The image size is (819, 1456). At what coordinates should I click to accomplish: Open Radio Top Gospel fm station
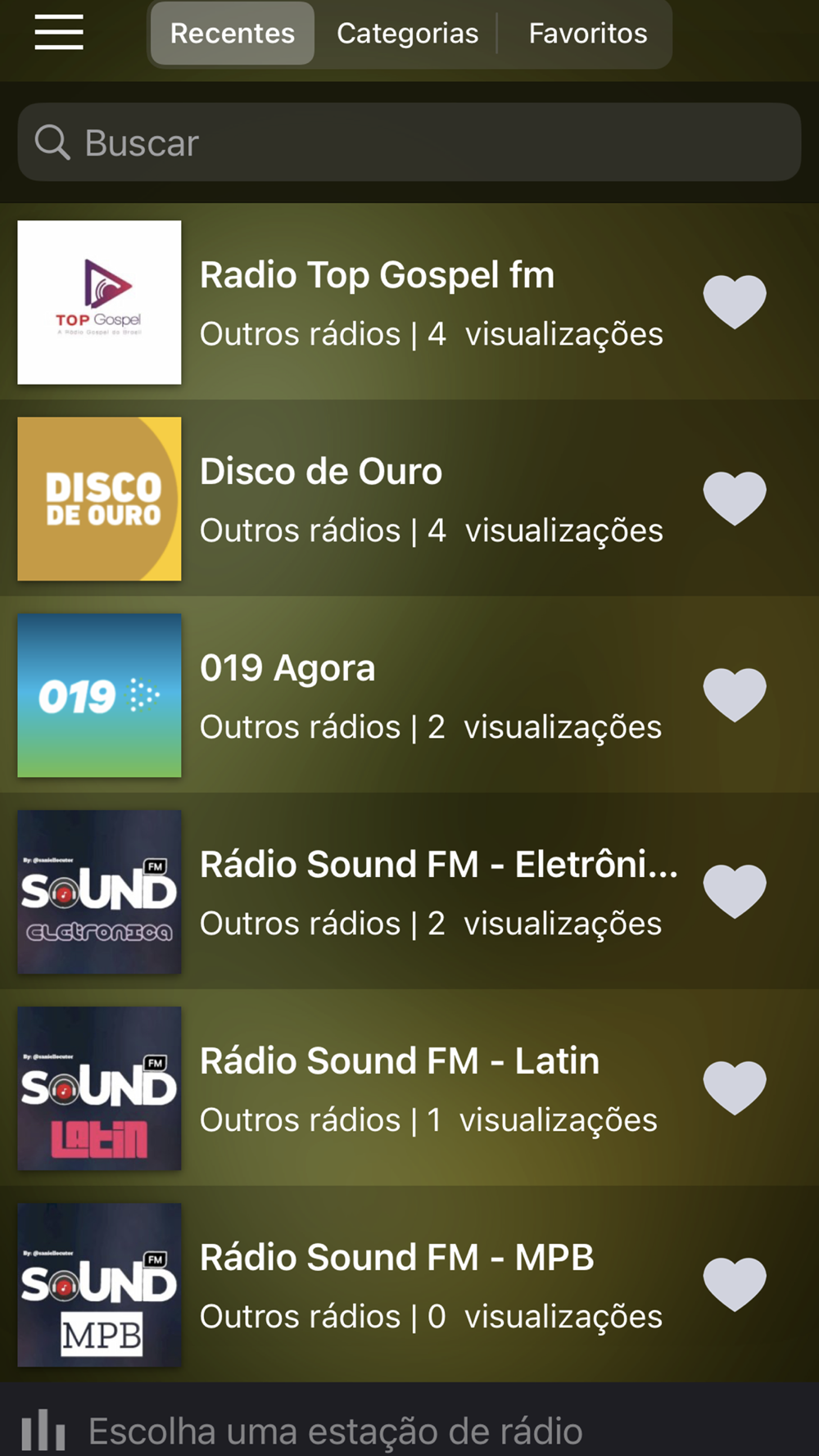[x=377, y=301]
